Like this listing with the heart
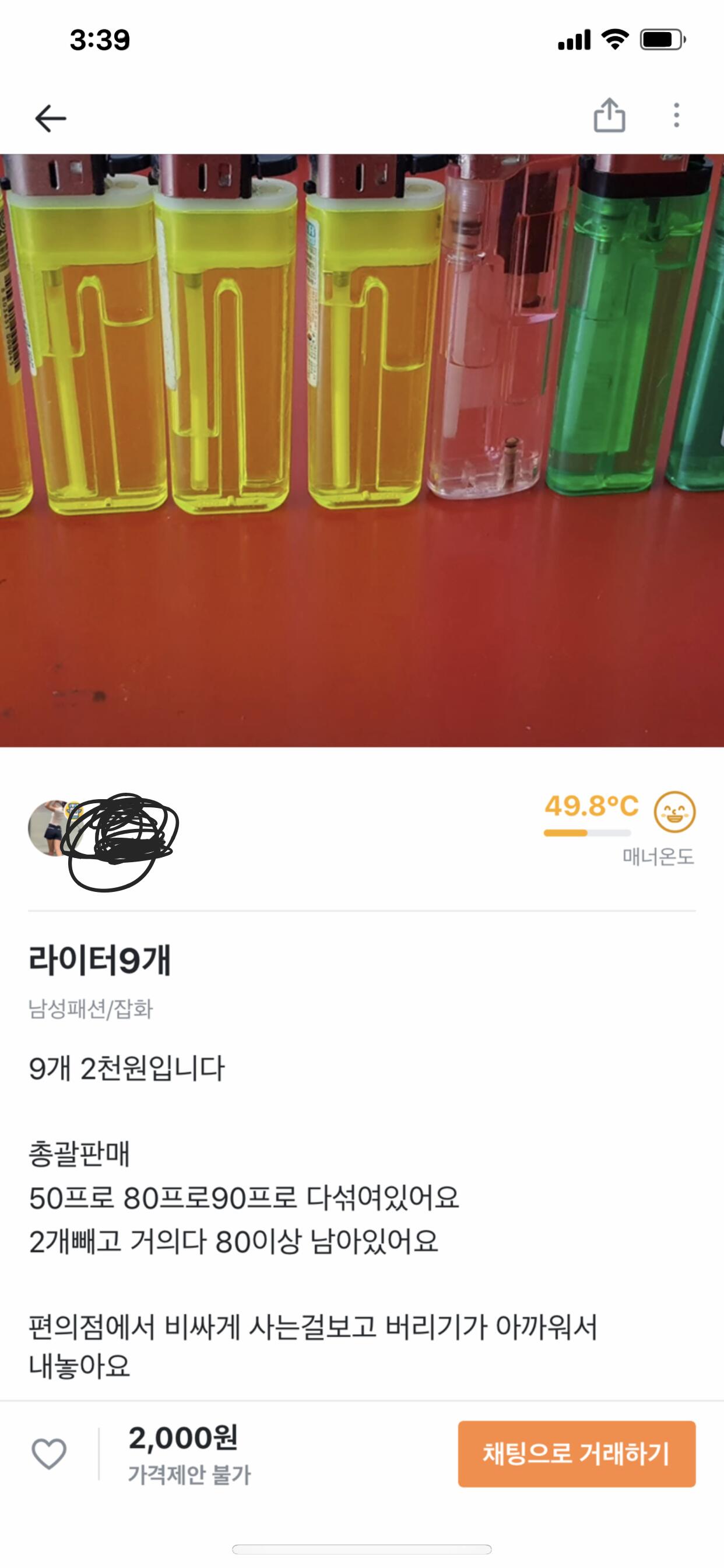The width and height of the screenshot is (724, 1568). click(48, 1454)
